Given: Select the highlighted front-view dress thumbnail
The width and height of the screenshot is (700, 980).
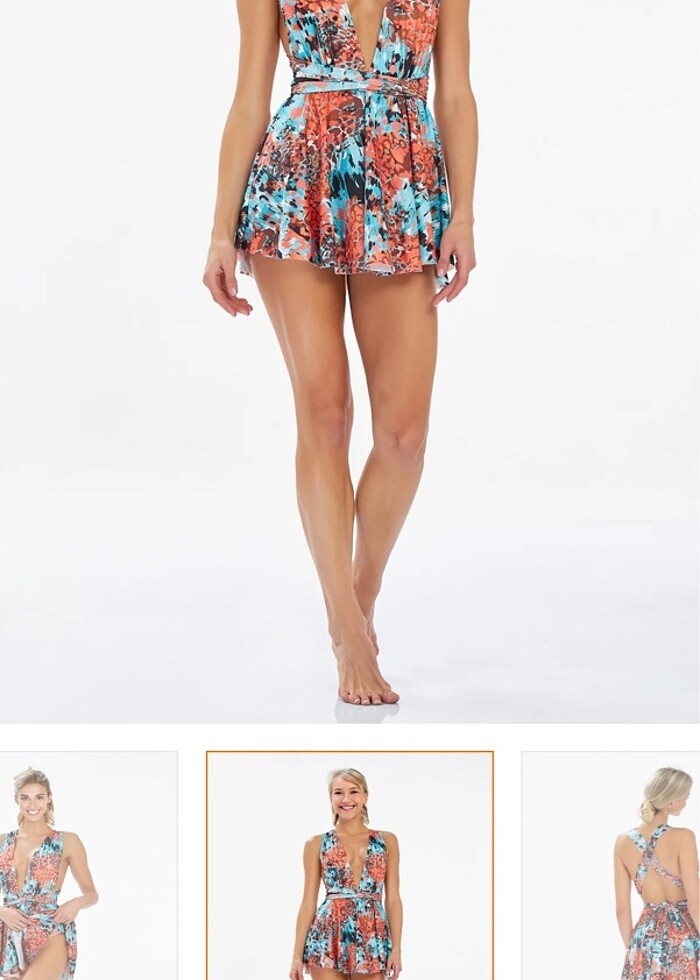Looking at the screenshot, I should [349, 866].
